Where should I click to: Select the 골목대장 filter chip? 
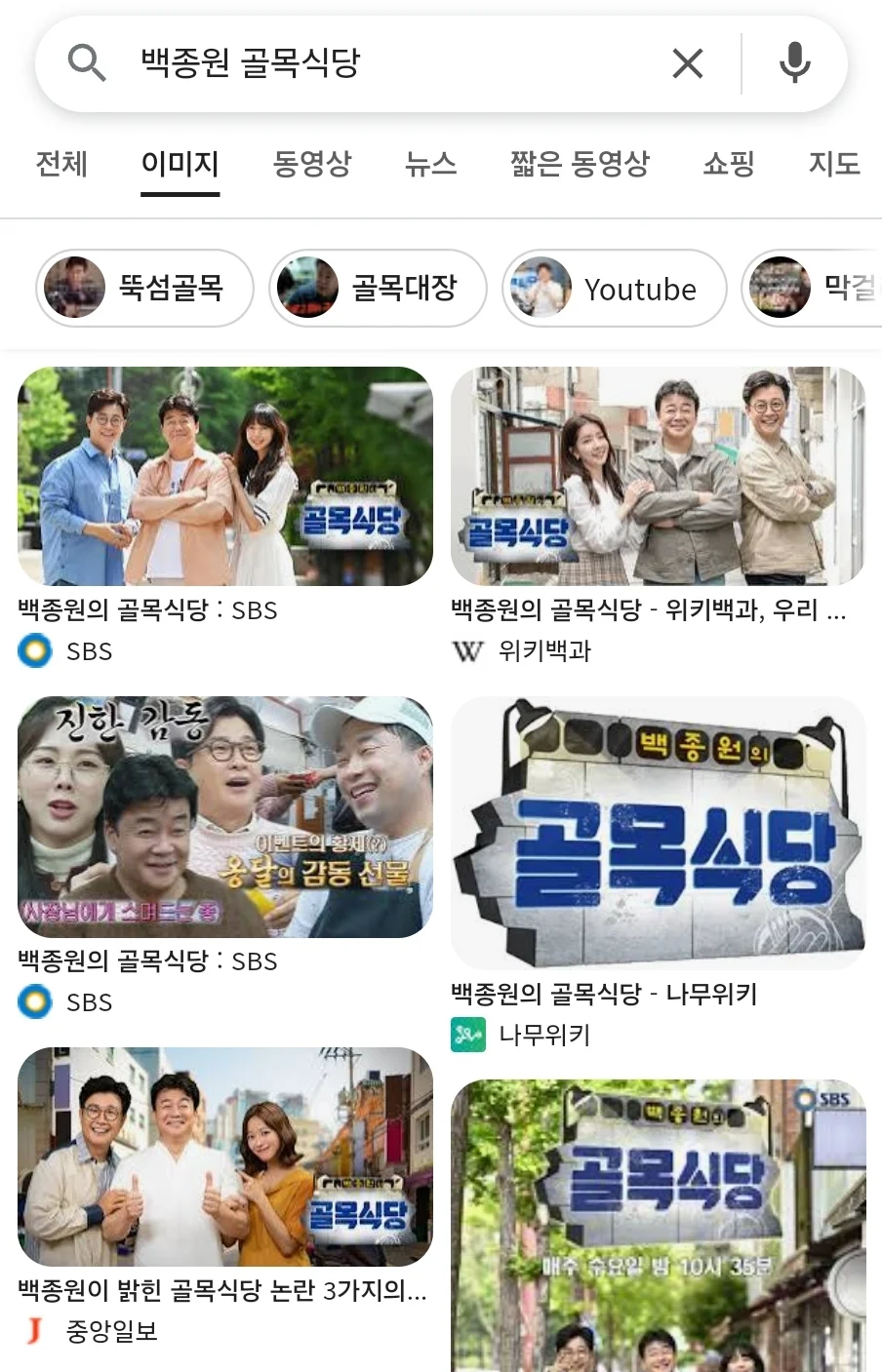tap(378, 288)
